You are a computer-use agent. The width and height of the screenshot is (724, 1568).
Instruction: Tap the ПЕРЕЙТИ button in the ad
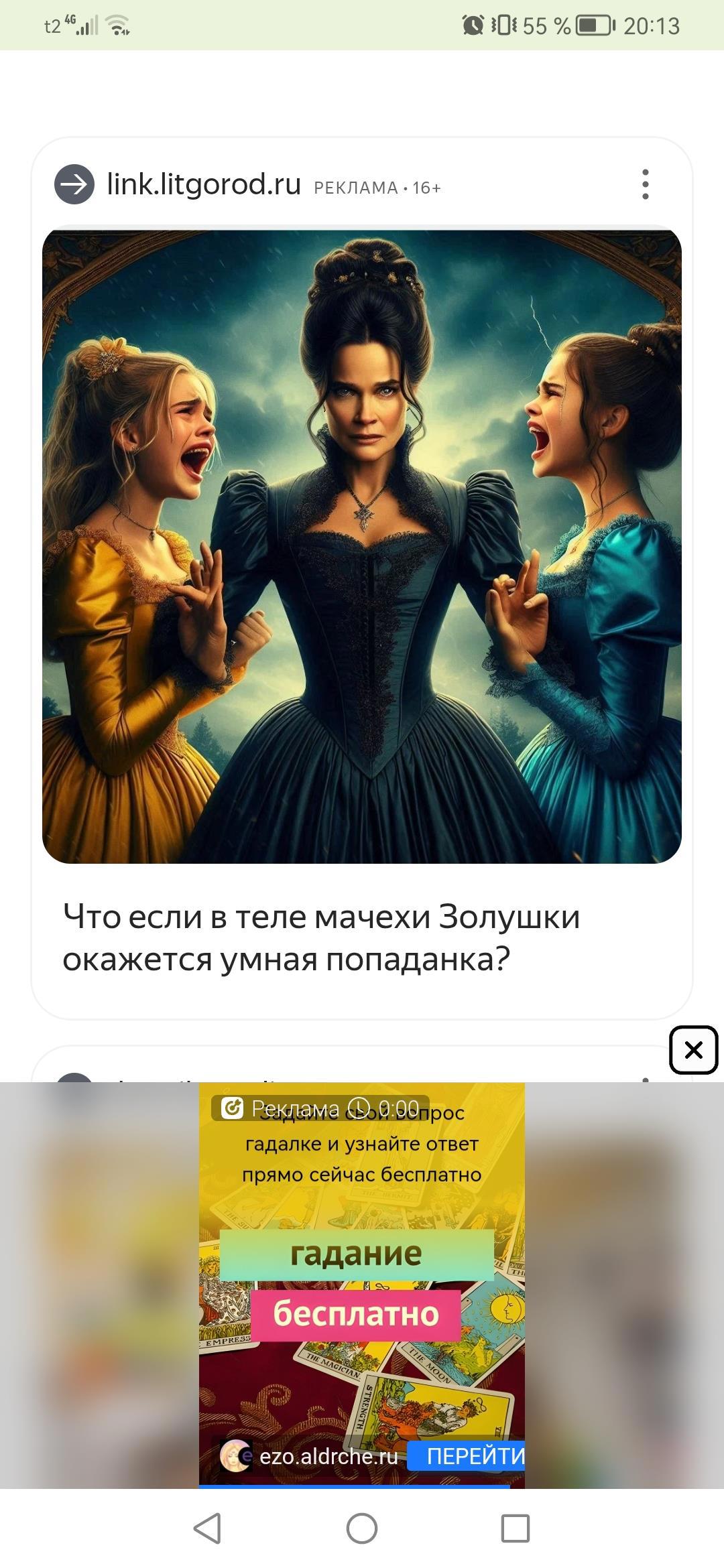coord(475,1456)
